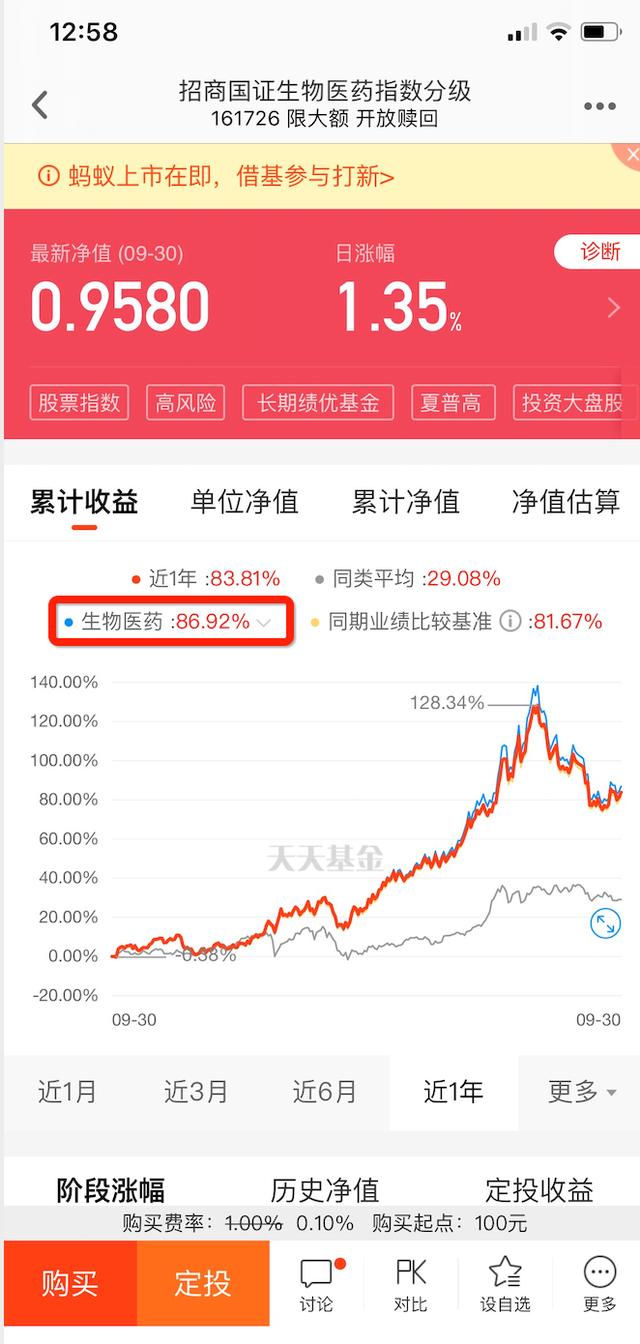The image size is (640, 1344).
Task: Expand the chart to full screen
Action: pyautogui.click(x=605, y=924)
